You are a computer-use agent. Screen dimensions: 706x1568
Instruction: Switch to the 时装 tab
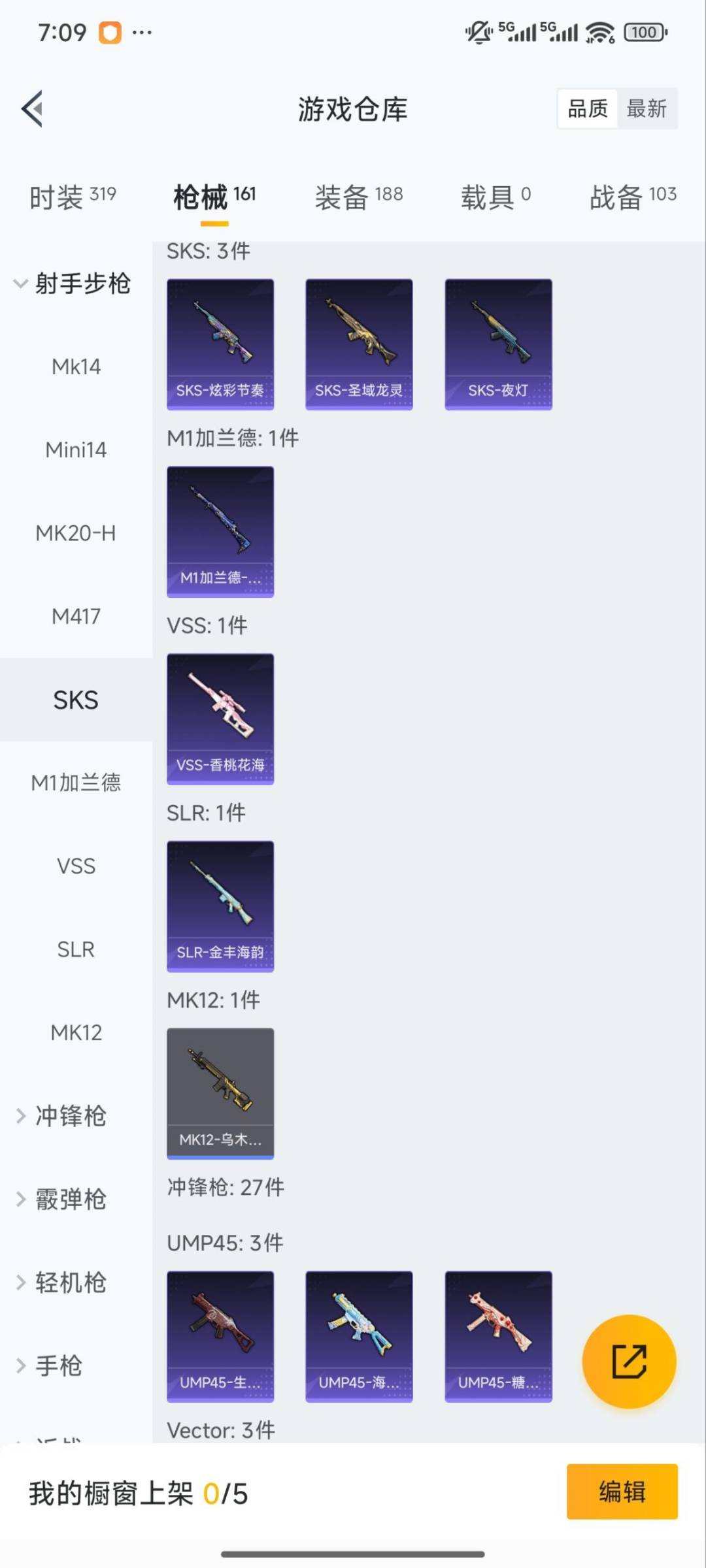point(72,197)
